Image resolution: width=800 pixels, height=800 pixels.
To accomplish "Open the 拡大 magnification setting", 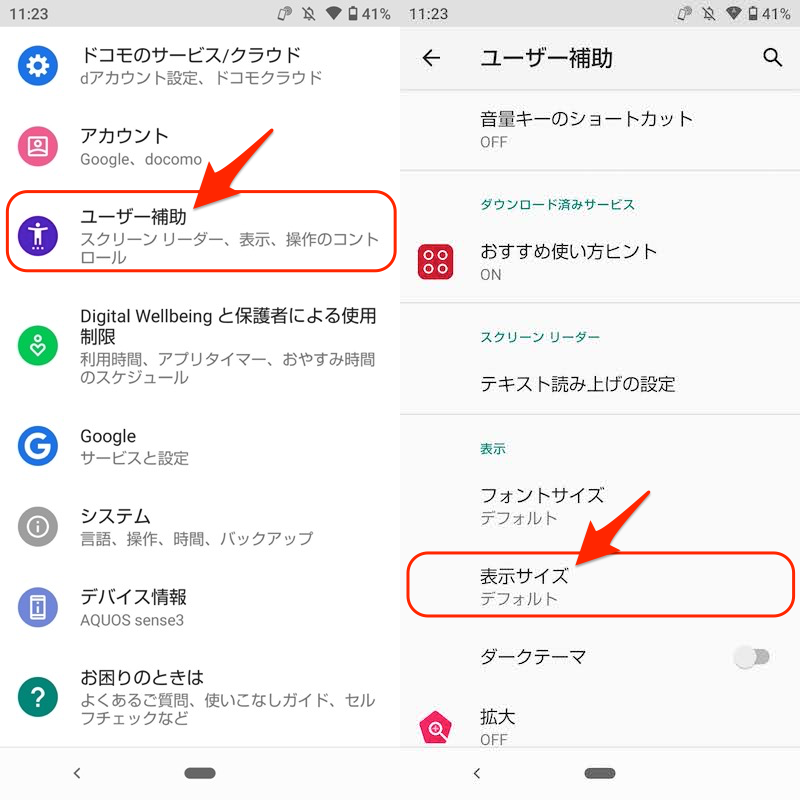I will point(600,726).
